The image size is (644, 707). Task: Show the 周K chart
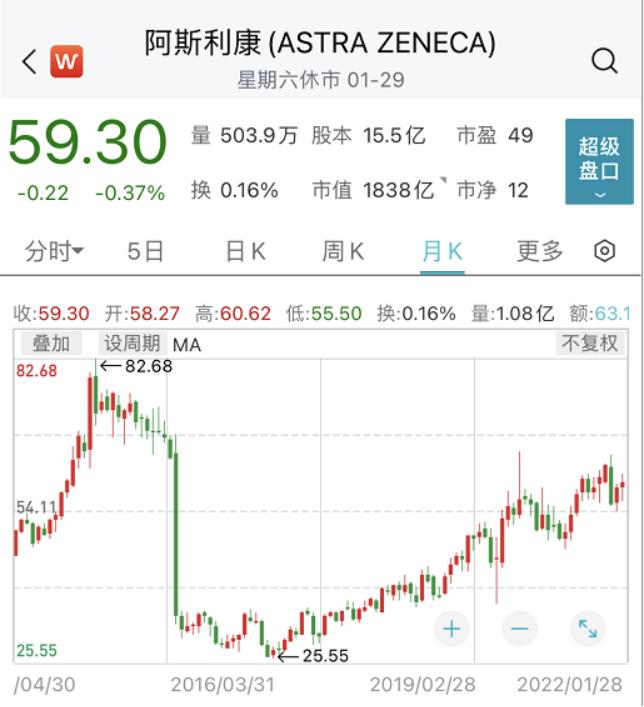point(342,252)
